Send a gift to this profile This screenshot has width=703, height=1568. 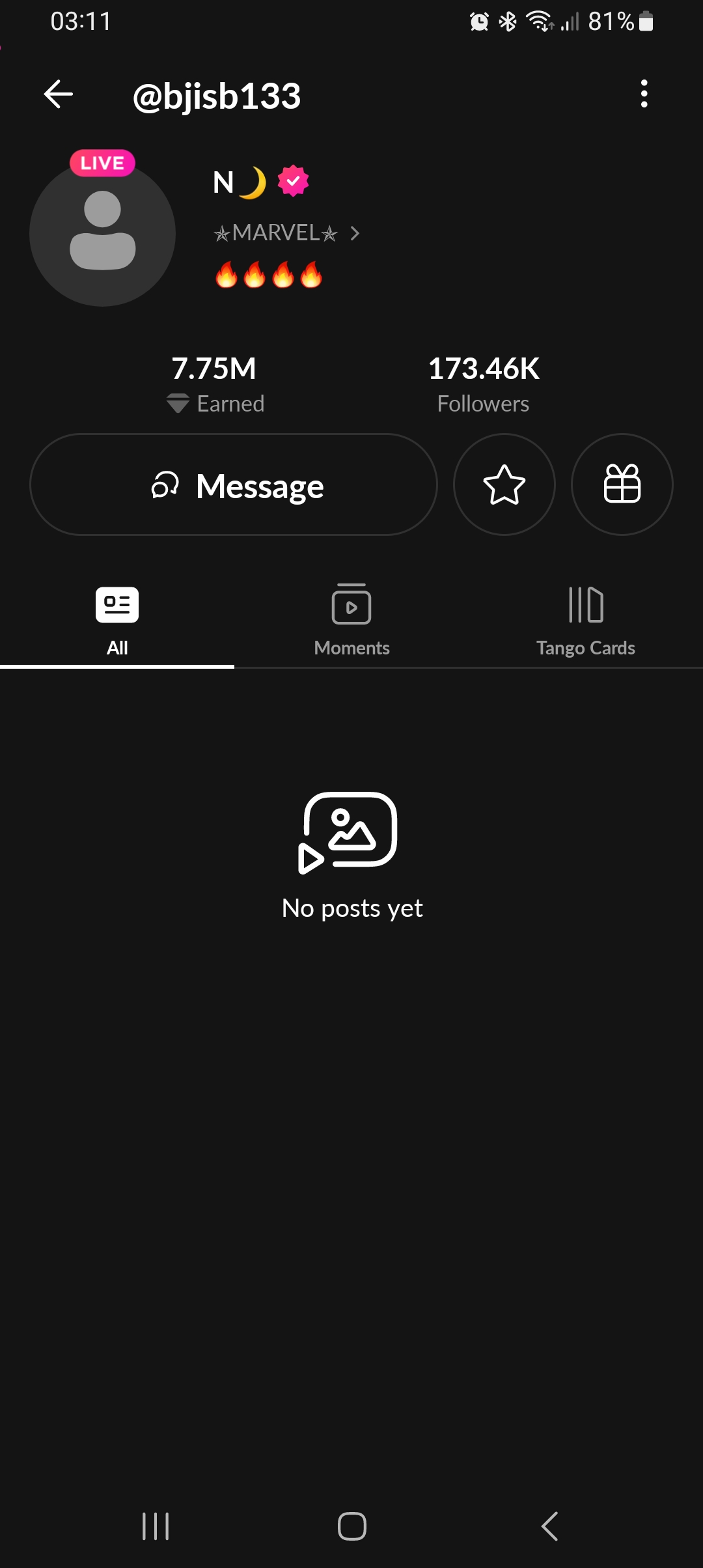pos(622,484)
